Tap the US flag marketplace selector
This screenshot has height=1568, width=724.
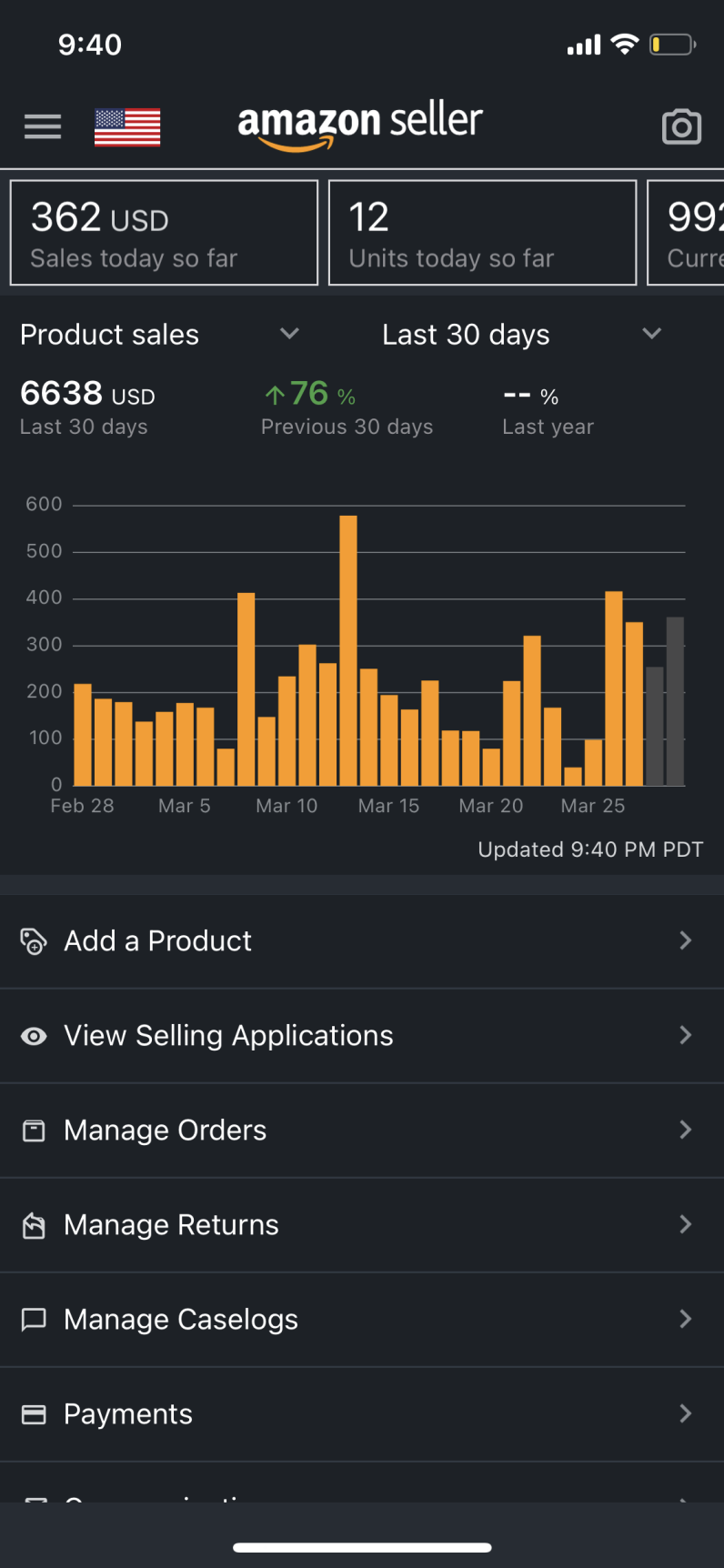126,127
